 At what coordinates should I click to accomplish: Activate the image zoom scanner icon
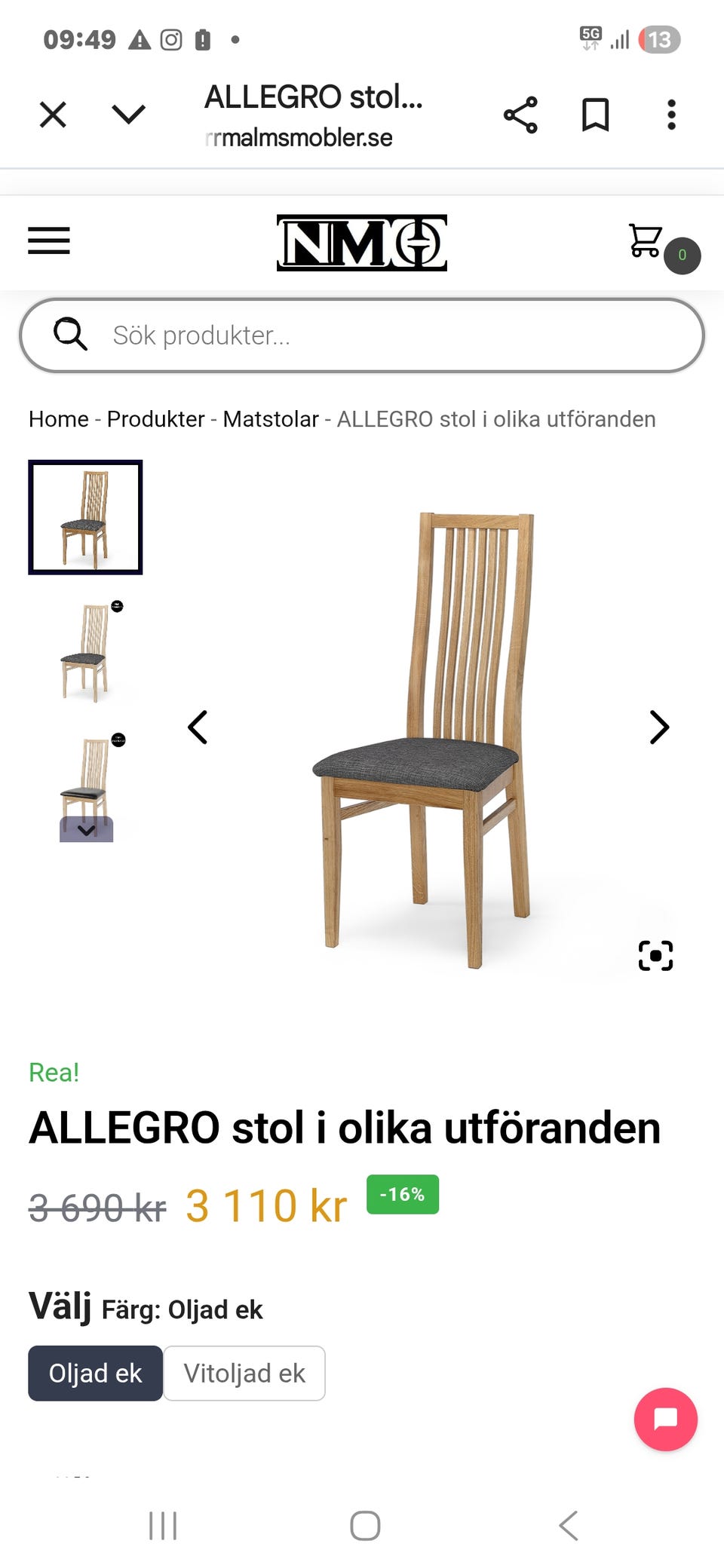655,955
